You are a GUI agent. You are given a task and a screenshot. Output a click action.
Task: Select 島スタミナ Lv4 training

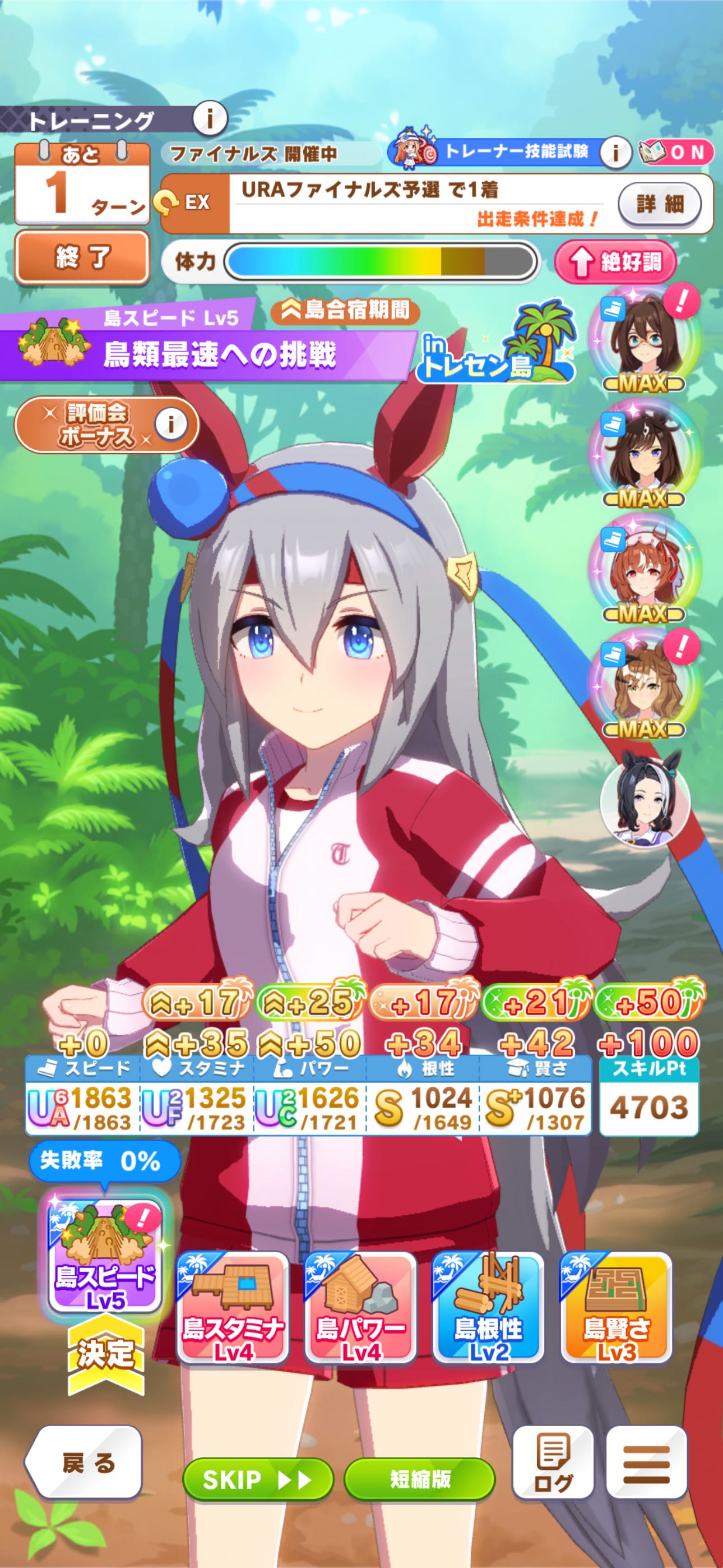pos(233,1307)
